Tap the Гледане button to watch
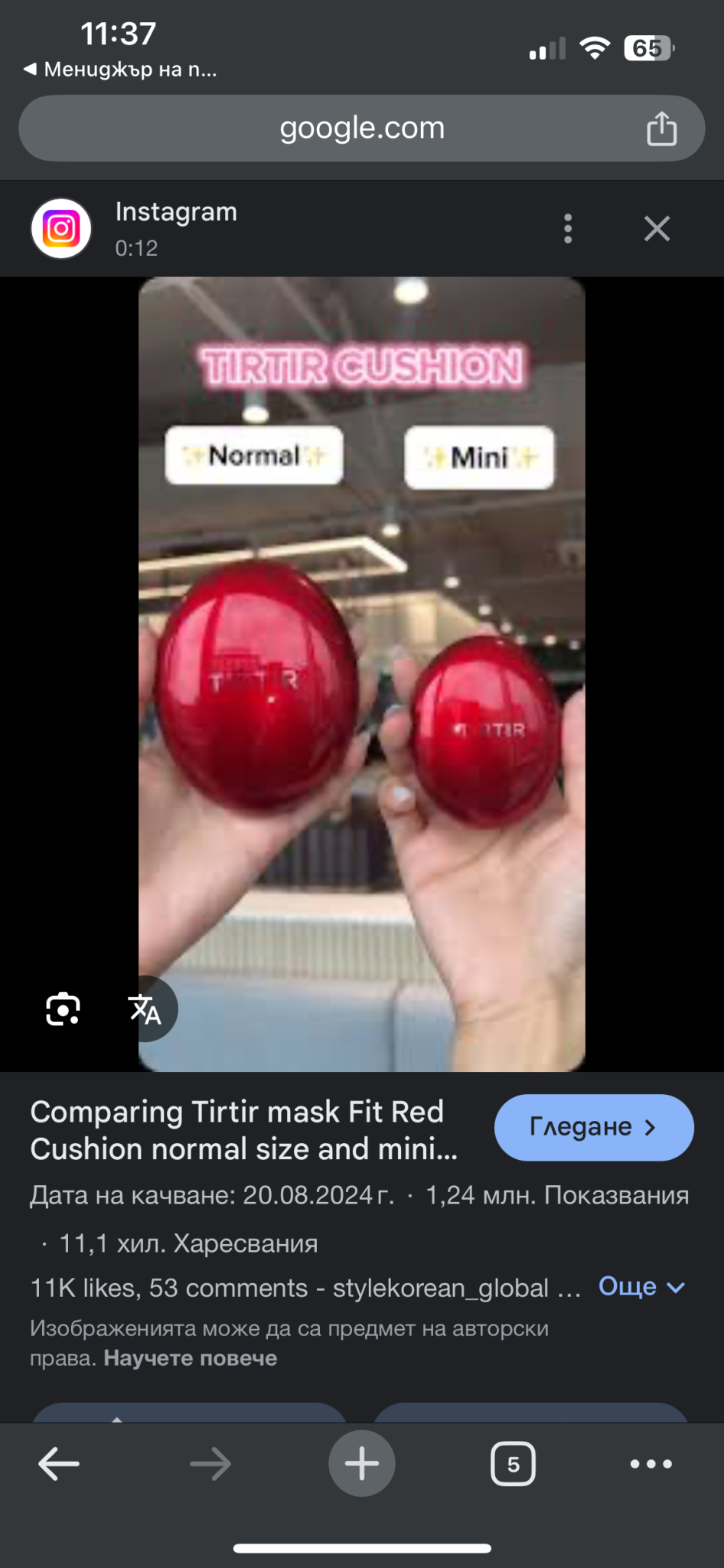 tap(594, 1127)
